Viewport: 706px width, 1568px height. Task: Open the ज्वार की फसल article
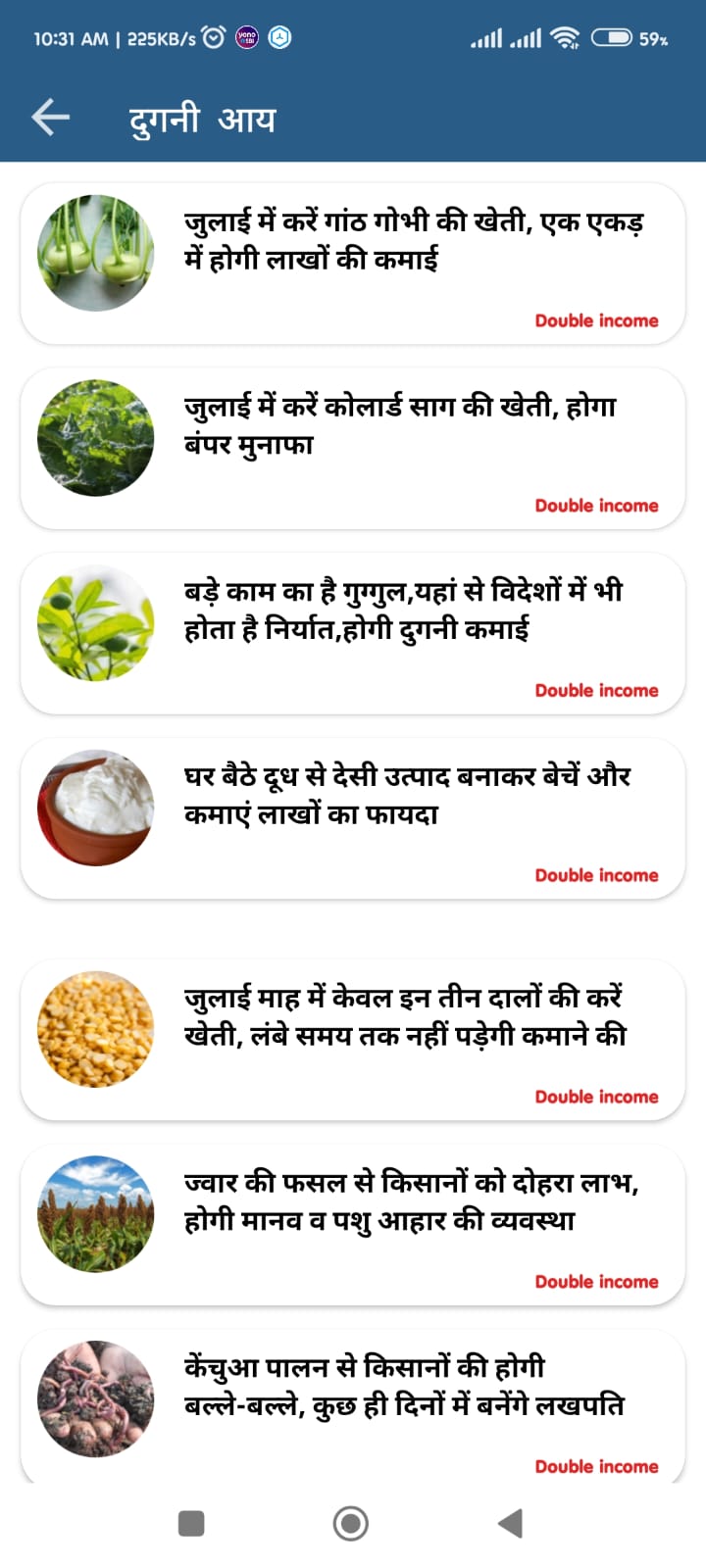410,1201
